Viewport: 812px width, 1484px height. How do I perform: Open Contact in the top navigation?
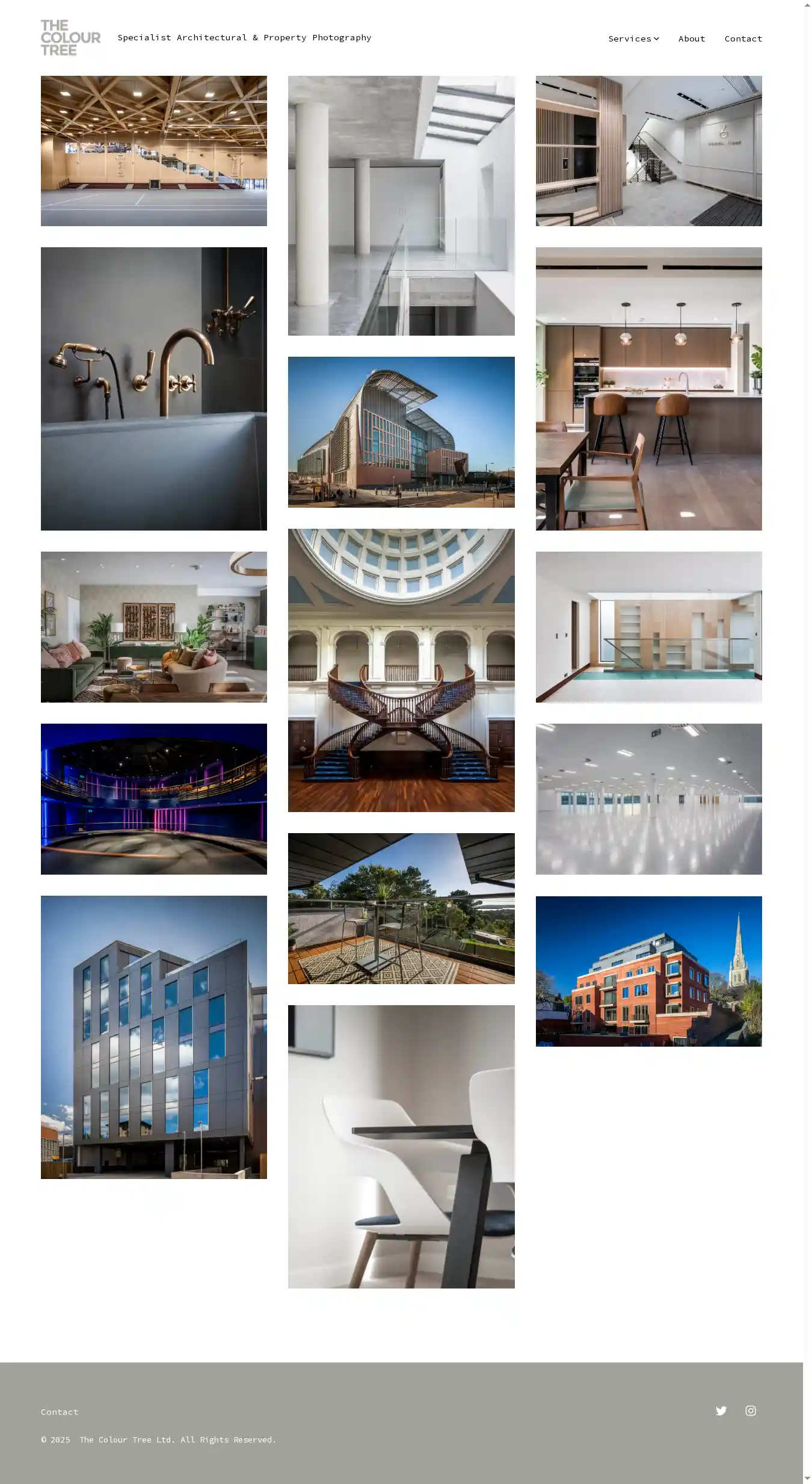[x=743, y=38]
